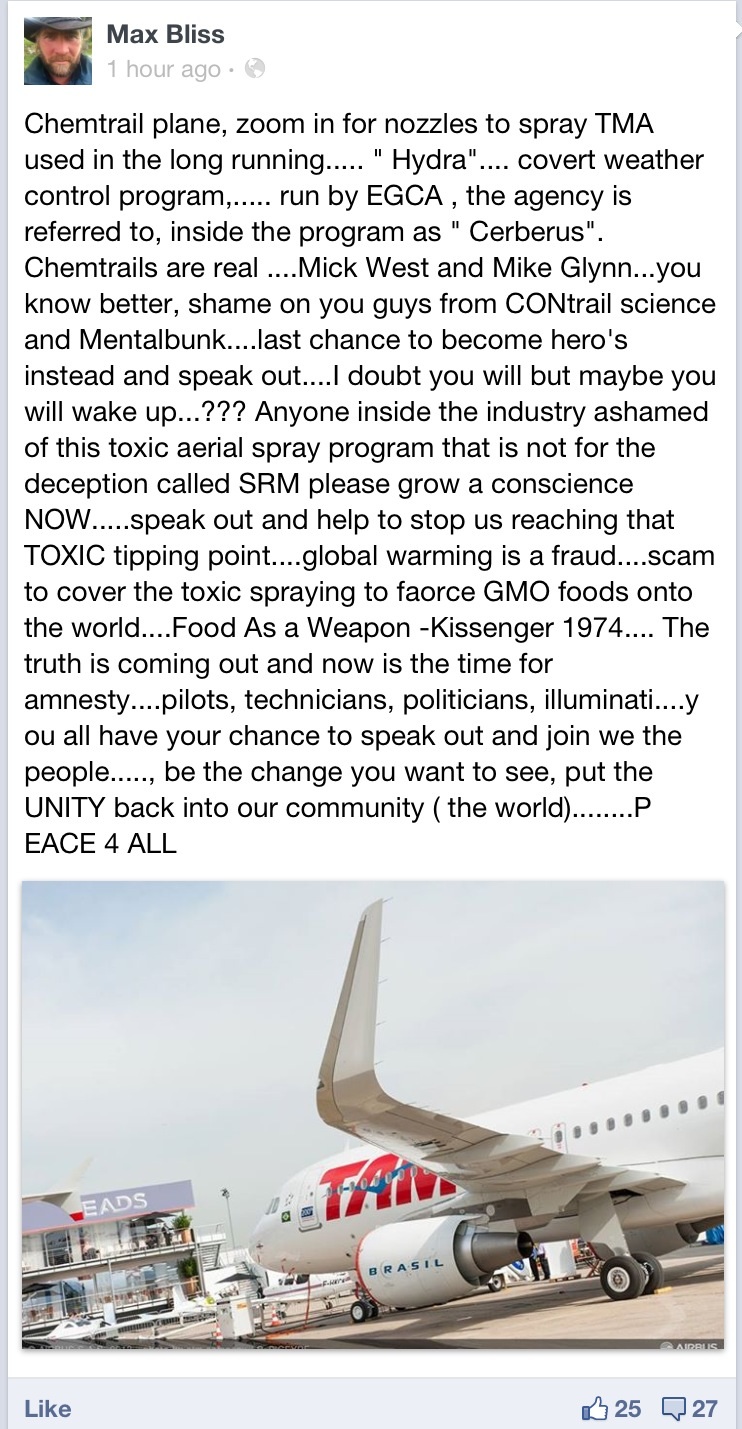This screenshot has width=742, height=1429.
Task: Open the Max Bliss profile name link
Action: tap(166, 34)
